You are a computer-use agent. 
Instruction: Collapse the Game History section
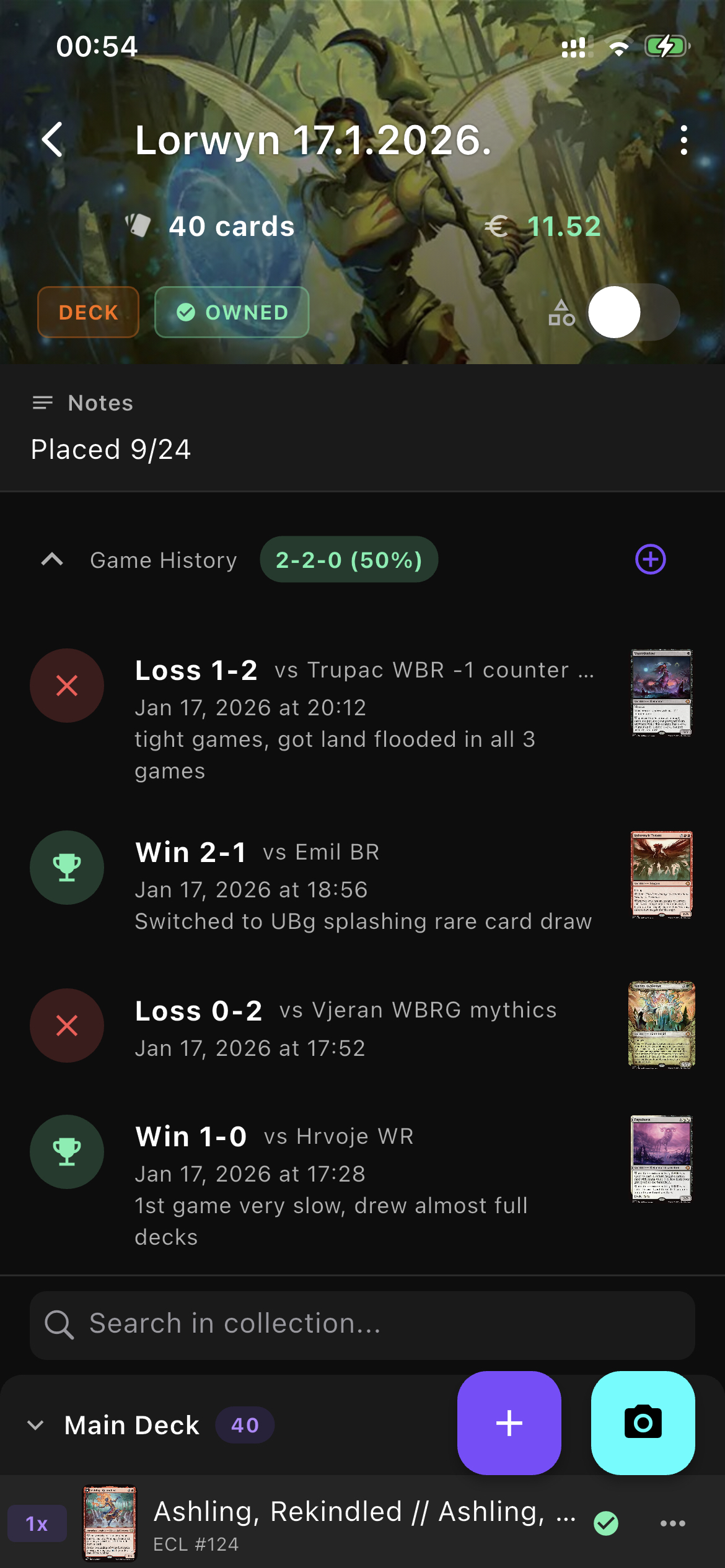[x=51, y=559]
